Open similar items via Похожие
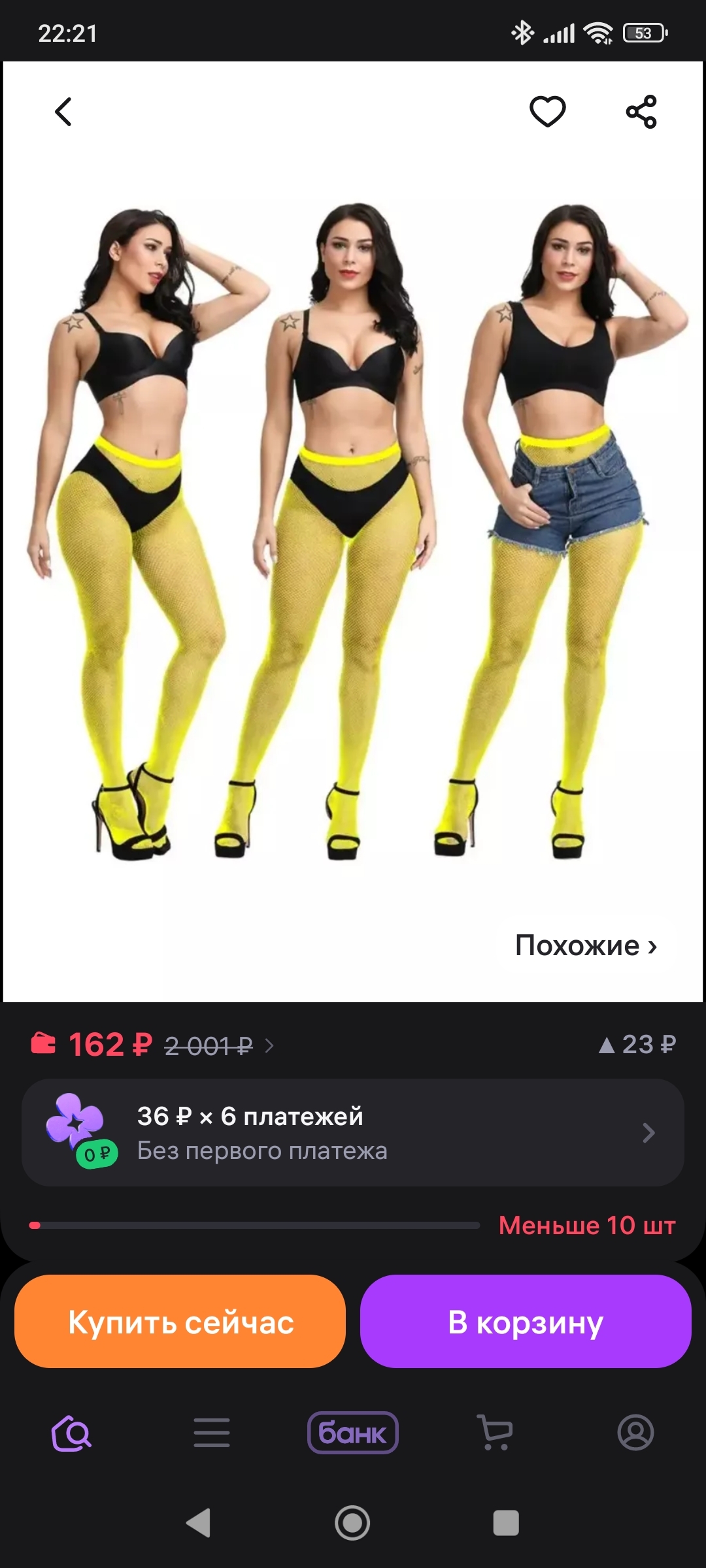706x1568 pixels. (x=586, y=945)
